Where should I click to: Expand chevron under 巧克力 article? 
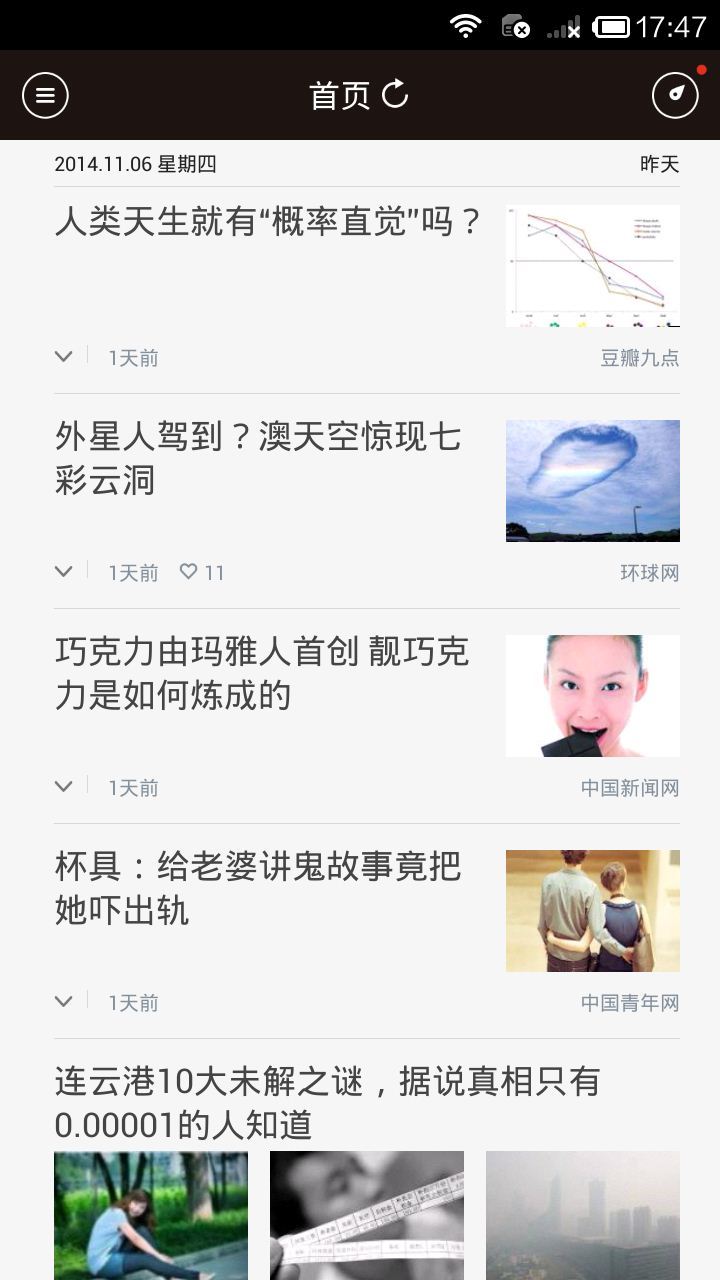(64, 787)
